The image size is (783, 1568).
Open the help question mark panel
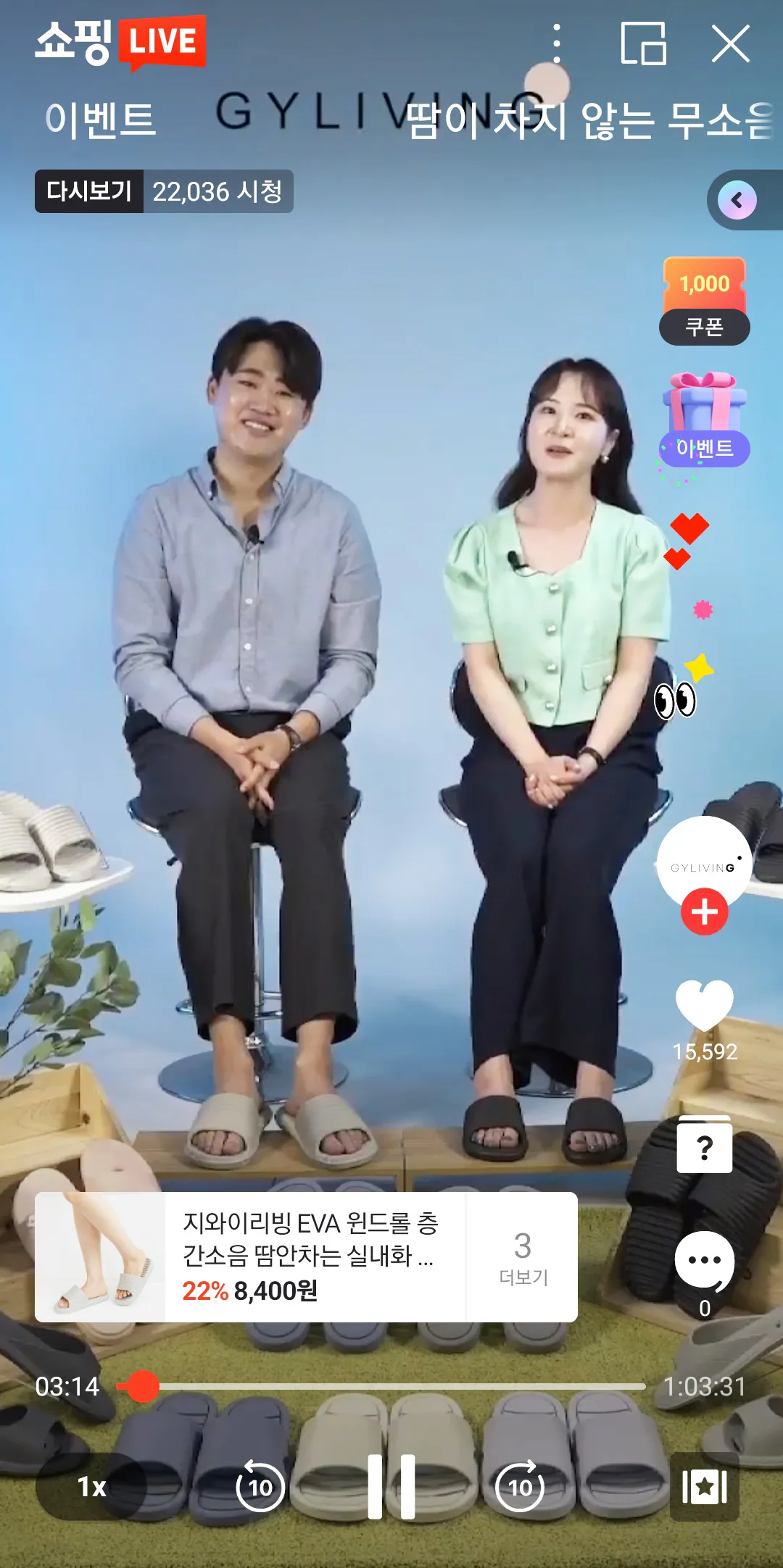tap(703, 1146)
